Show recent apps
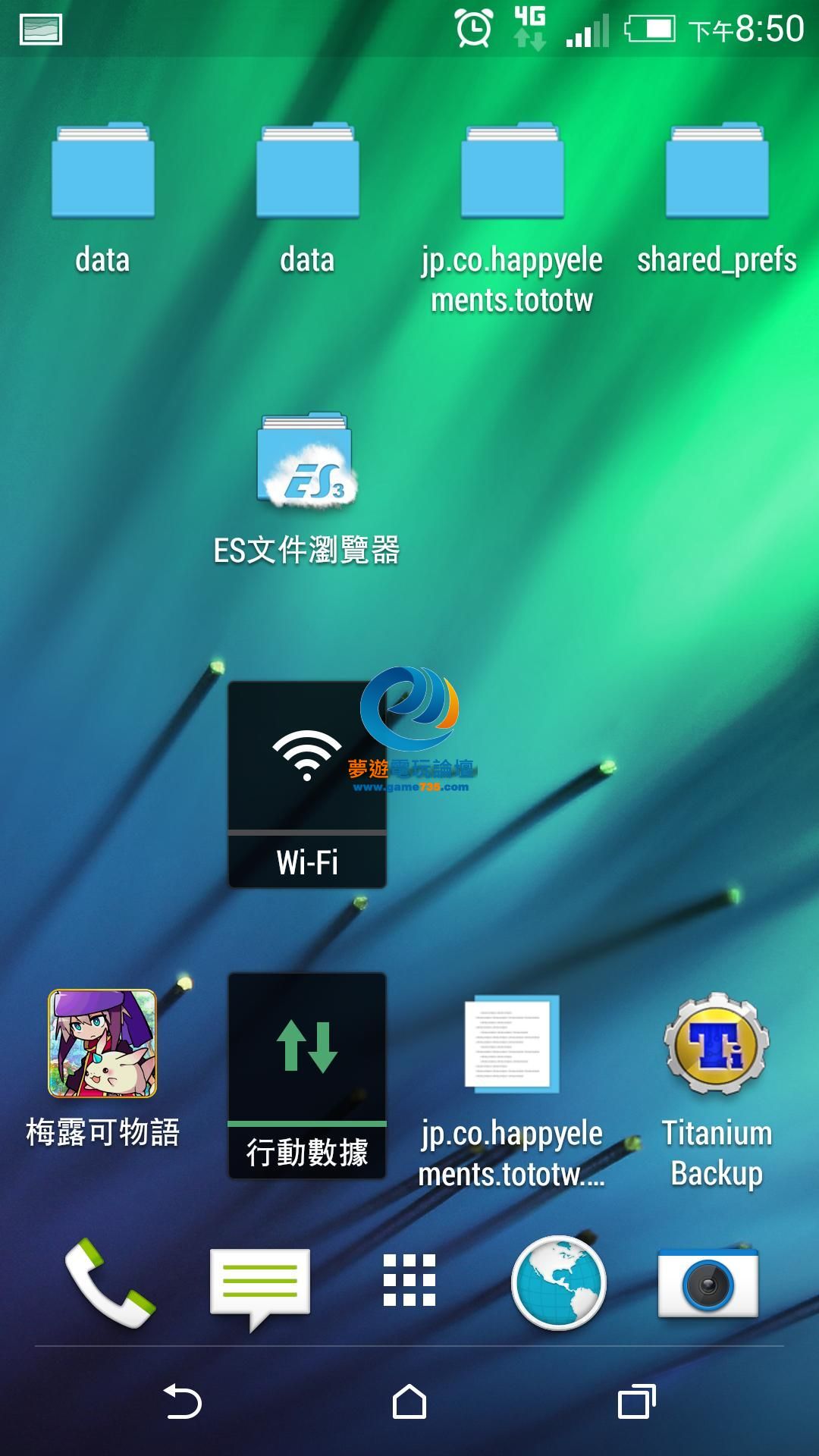819x1456 pixels. (x=636, y=1401)
